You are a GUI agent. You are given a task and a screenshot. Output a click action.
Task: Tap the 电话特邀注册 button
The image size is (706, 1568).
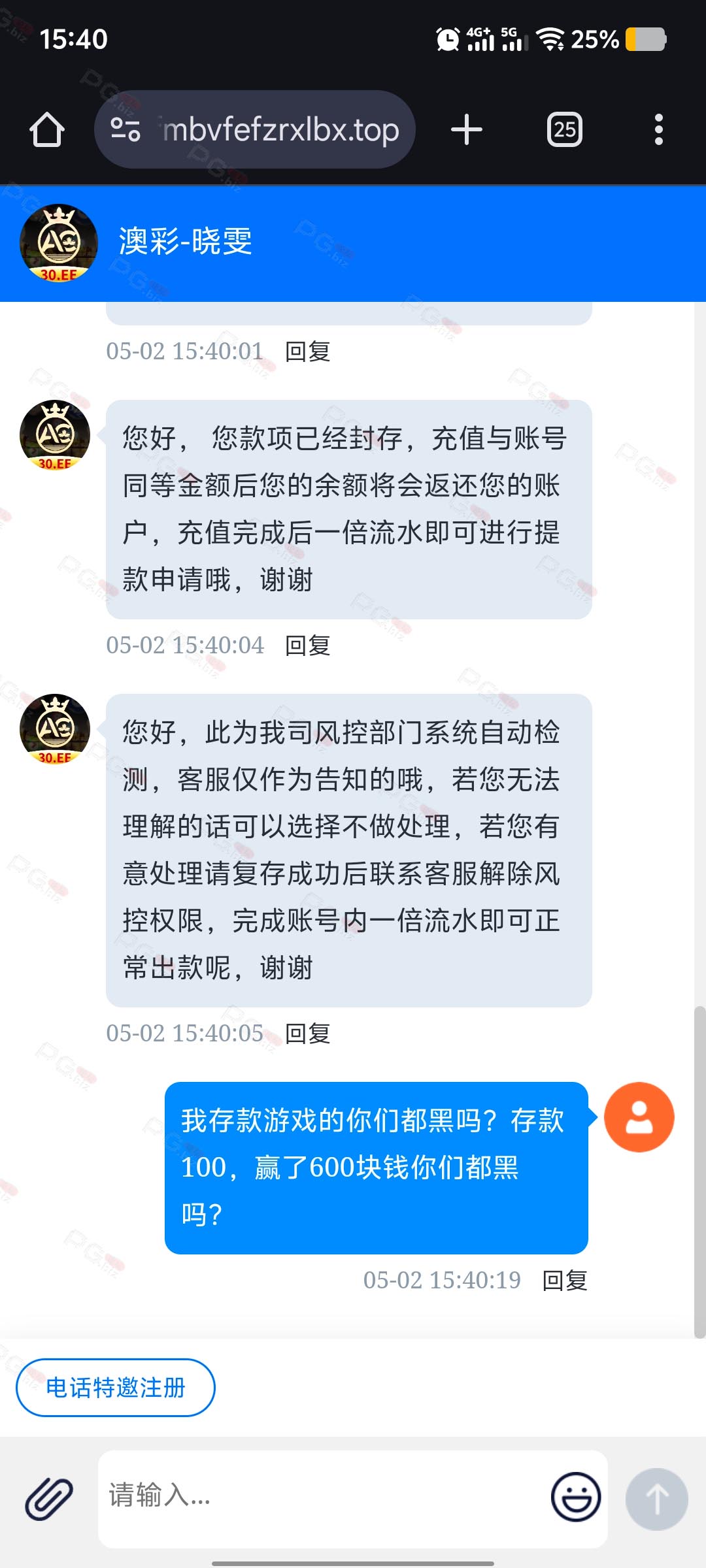(x=116, y=1388)
